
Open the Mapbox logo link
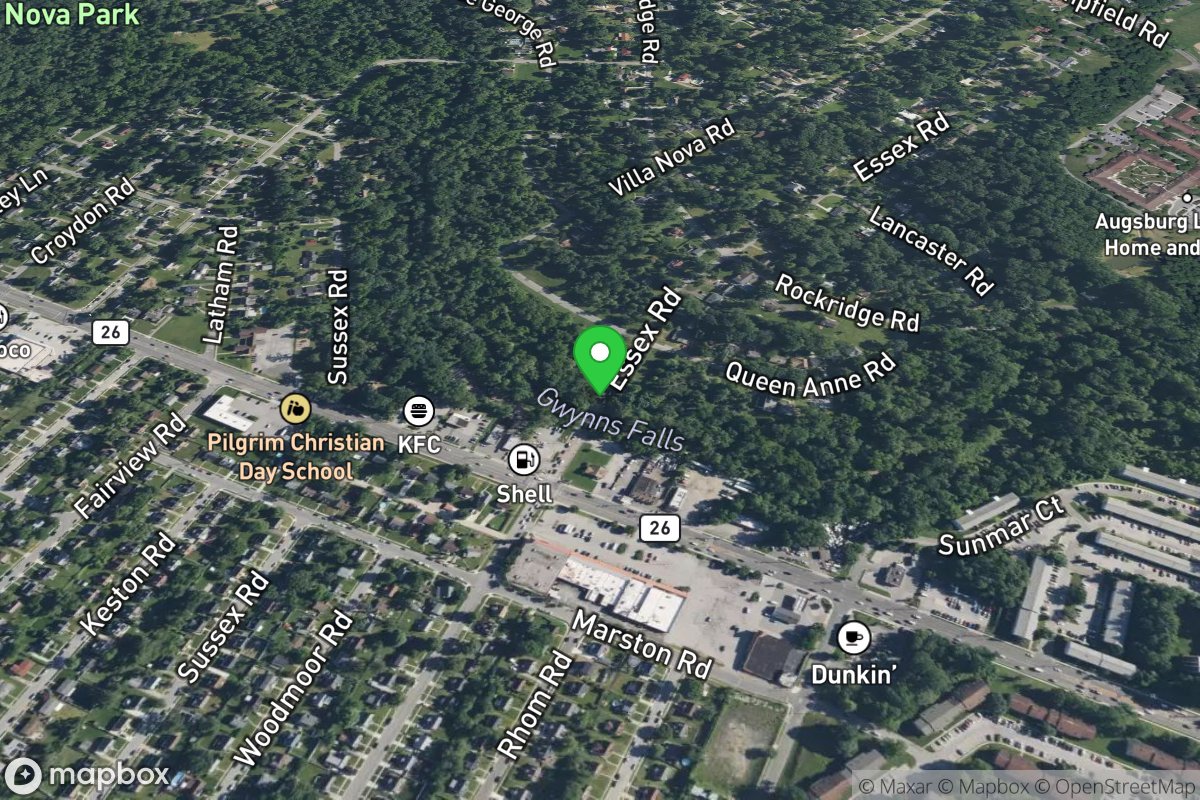coord(86,776)
